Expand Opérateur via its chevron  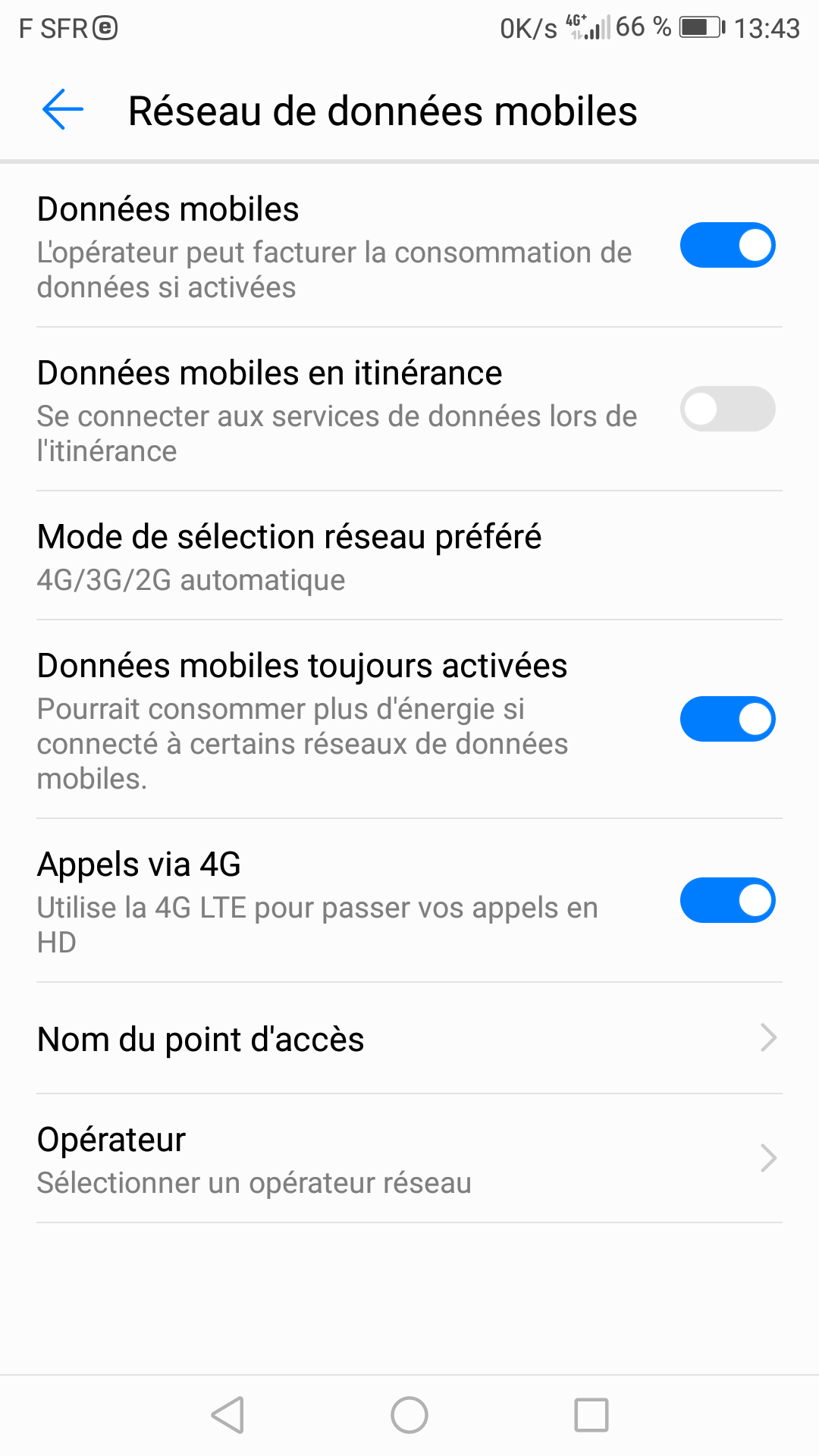coord(769,1158)
